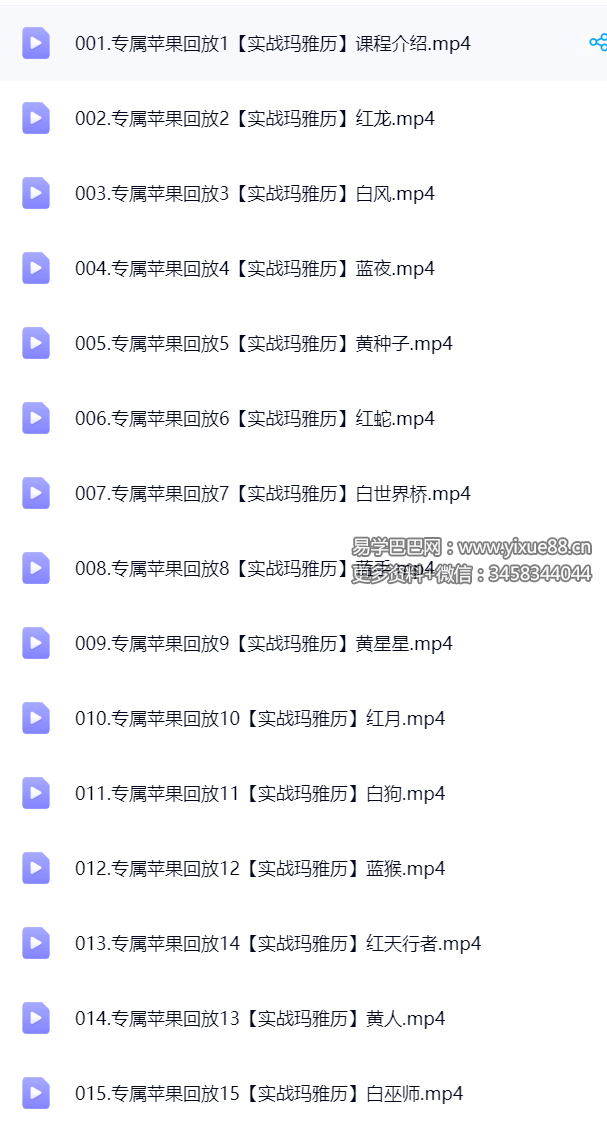Open the 005 黄种子.mp4 file

pos(263,344)
